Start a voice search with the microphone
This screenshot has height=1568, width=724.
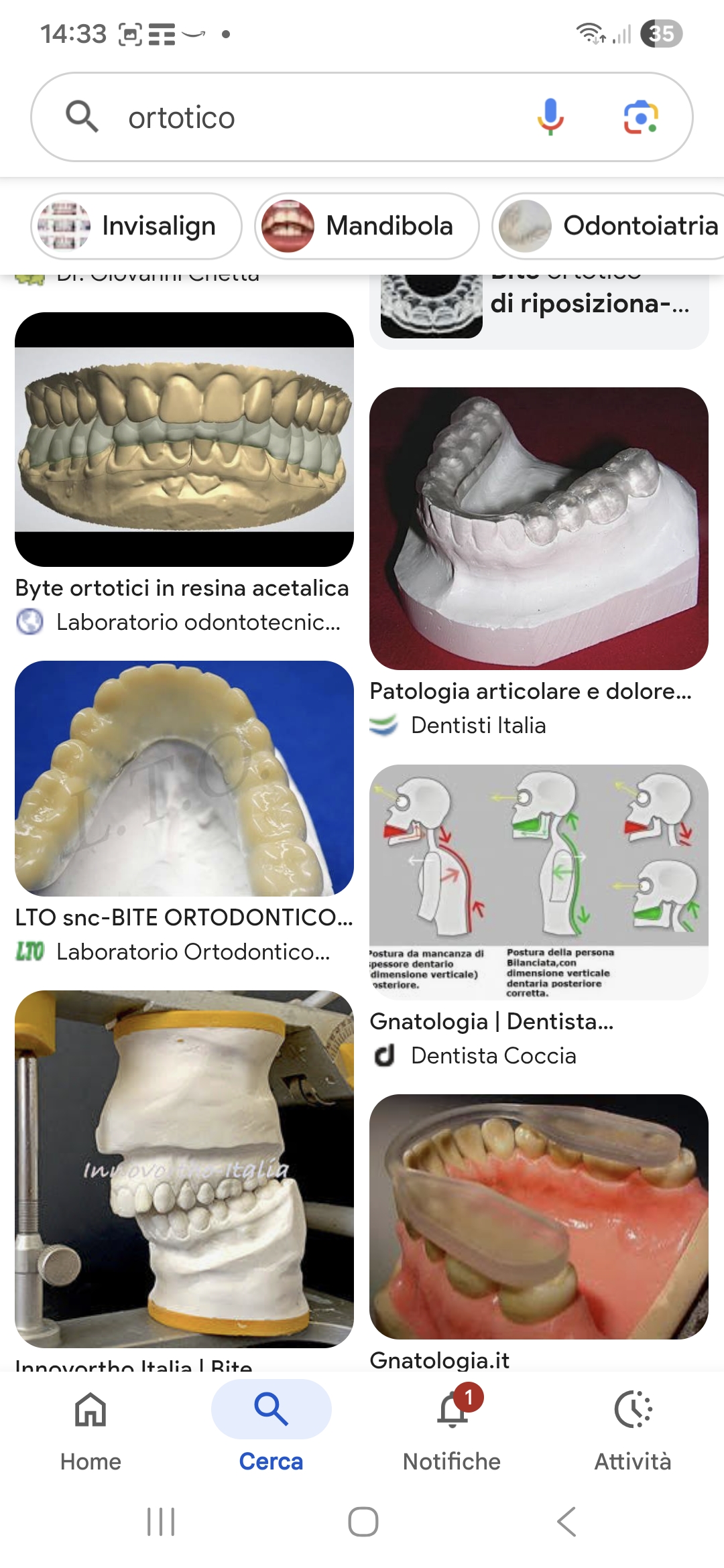click(550, 117)
